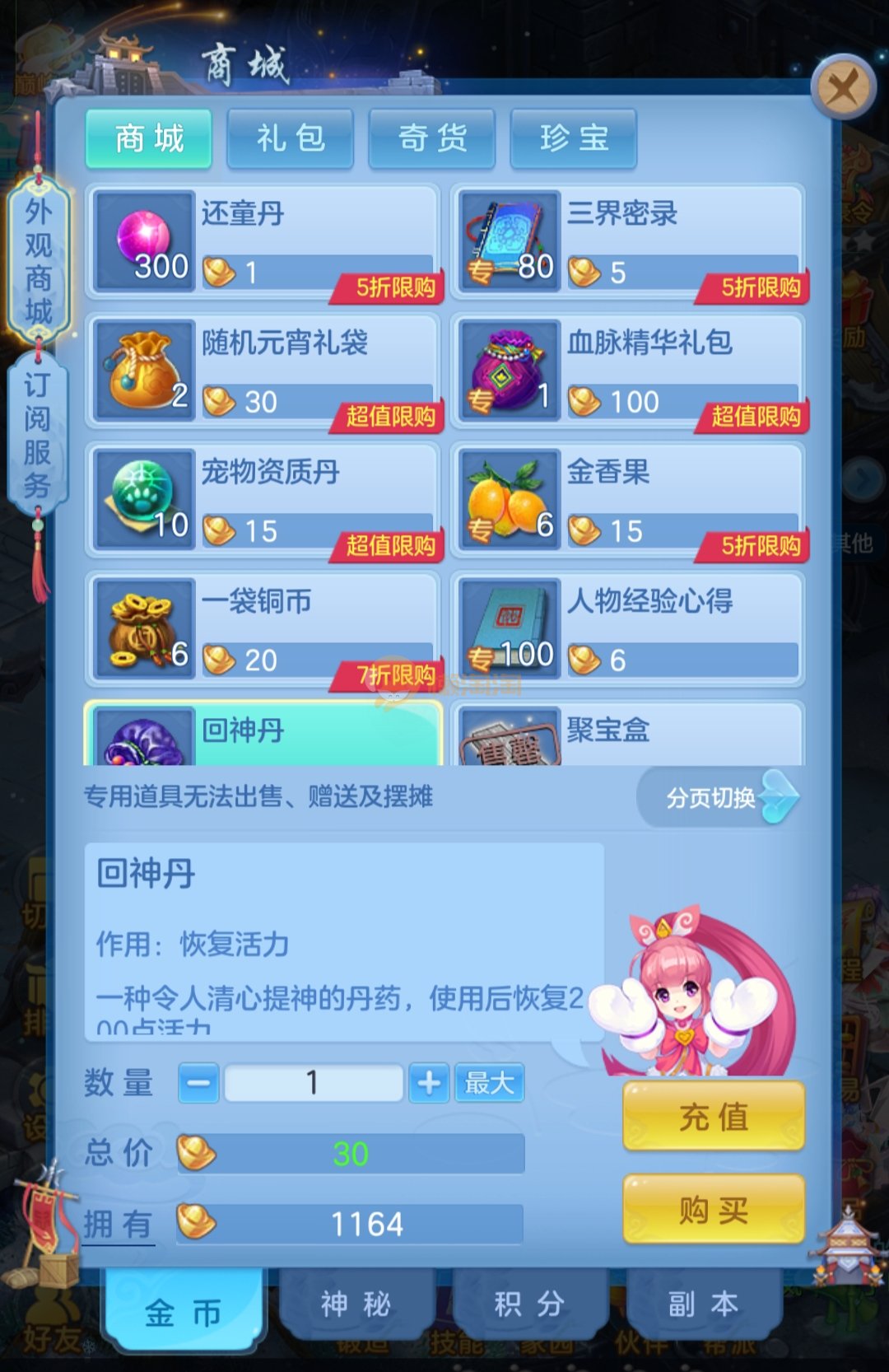
Task: Switch to the 礼包 tab
Action: click(291, 138)
